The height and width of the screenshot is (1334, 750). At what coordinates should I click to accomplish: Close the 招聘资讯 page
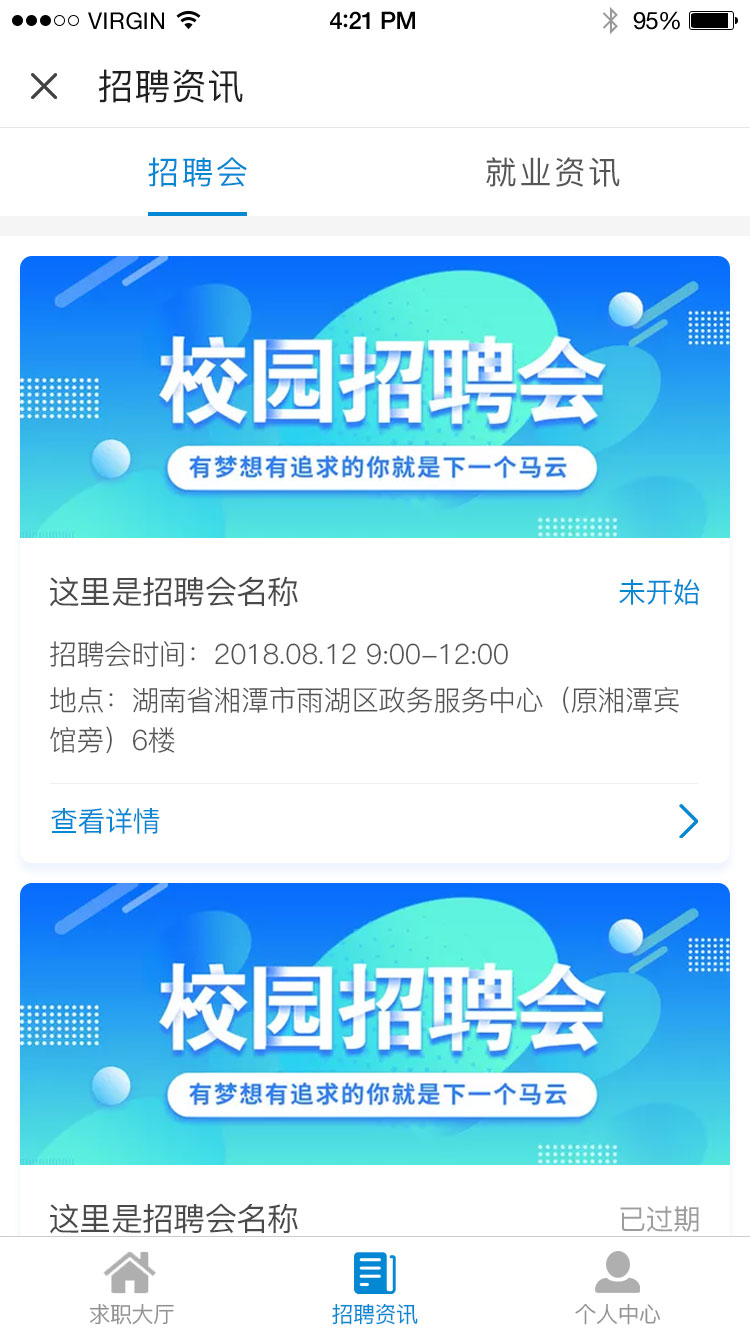pyautogui.click(x=44, y=87)
